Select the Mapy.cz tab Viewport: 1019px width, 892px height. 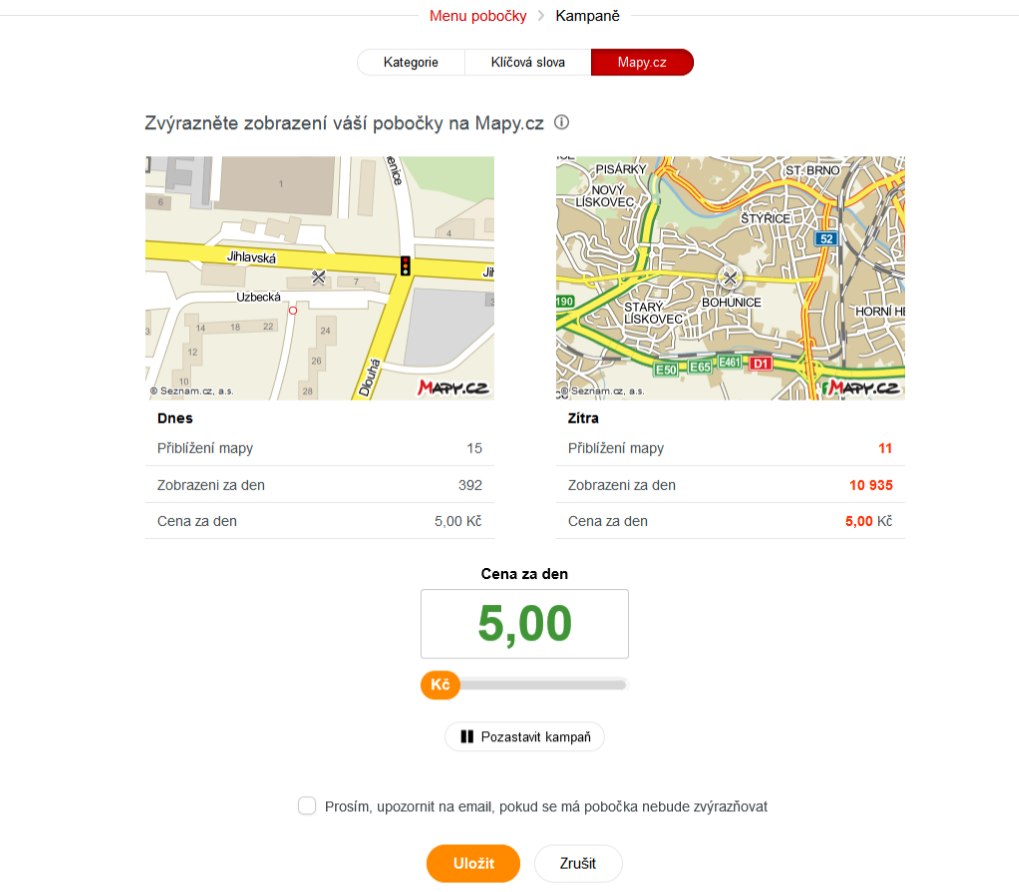point(642,62)
